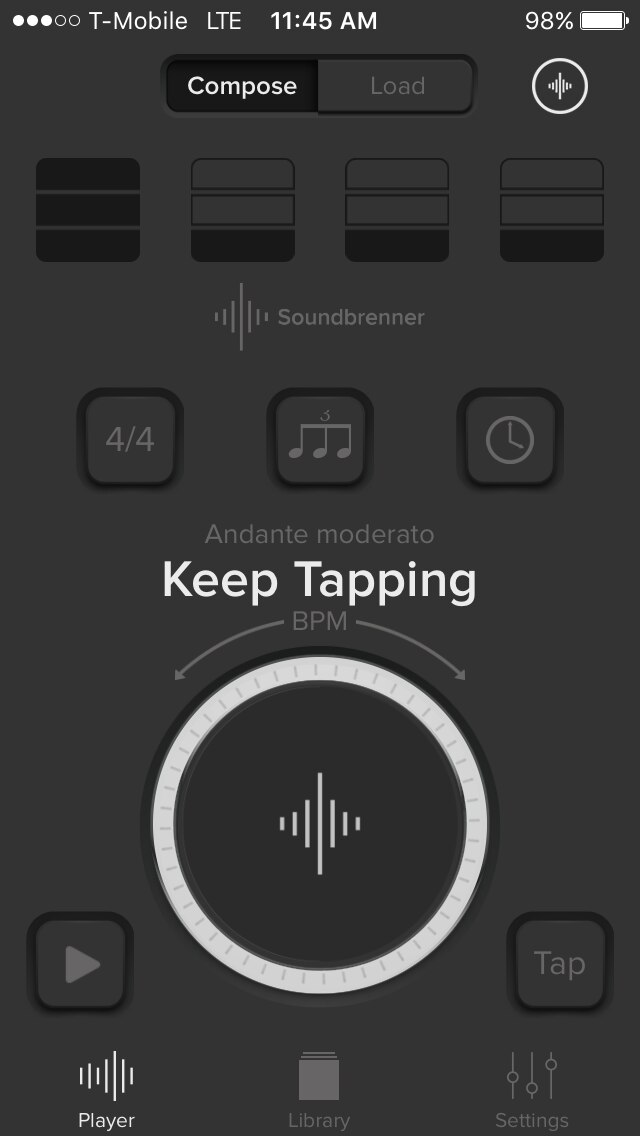Open the clock timer button
The width and height of the screenshot is (640, 1136).
pyautogui.click(x=510, y=440)
